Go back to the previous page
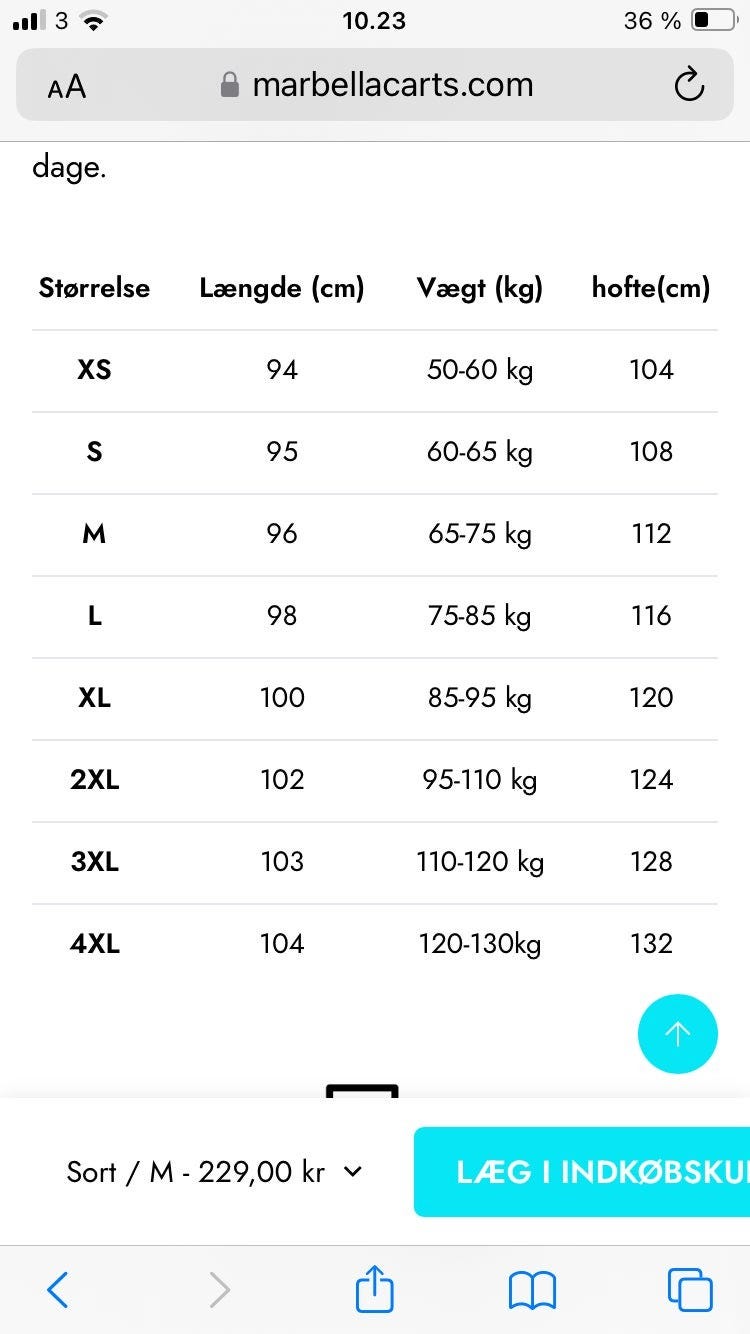The width and height of the screenshot is (750, 1334). coord(58,1290)
